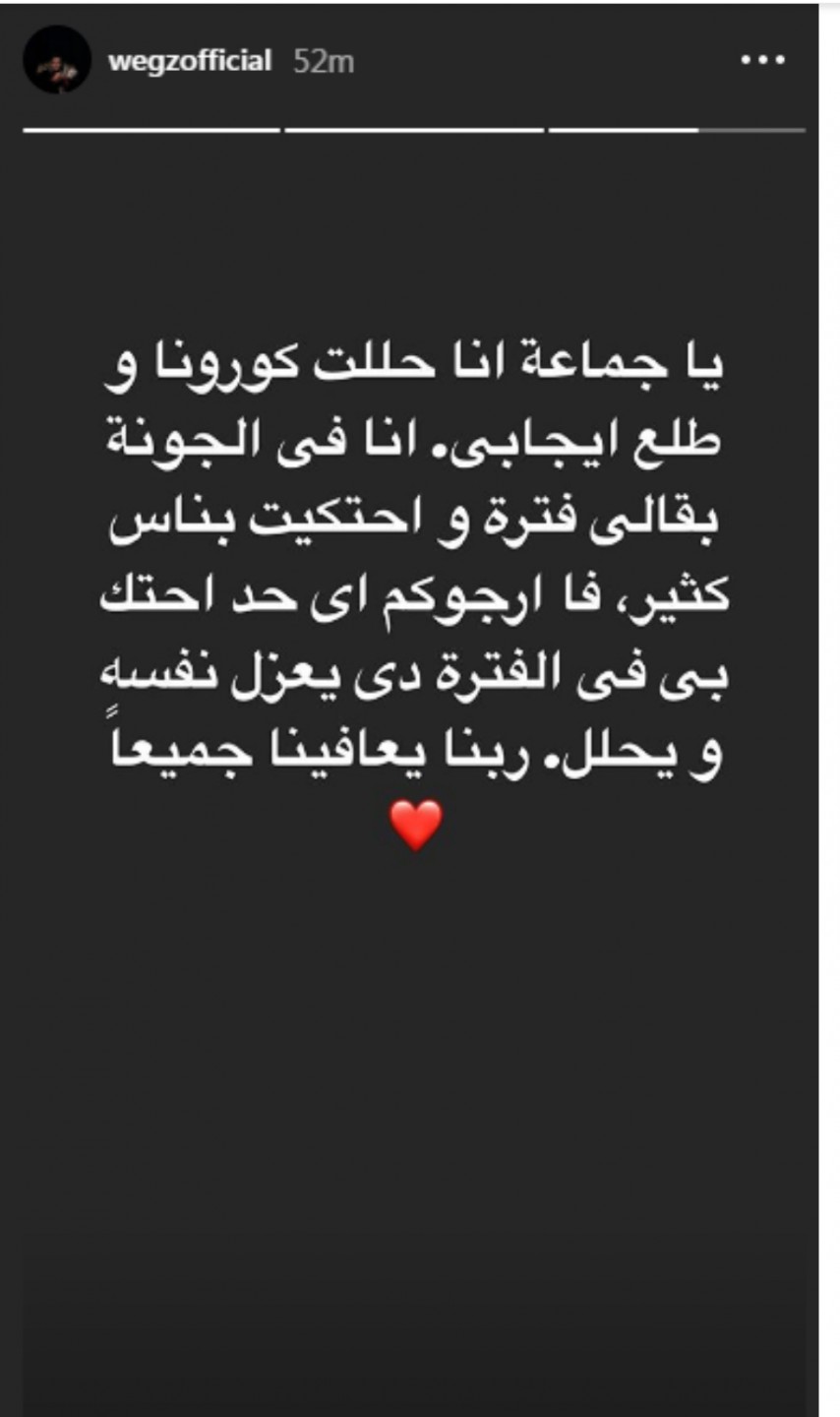Tap the wegzofficial username
The width and height of the screenshot is (840, 1417).
coord(189,61)
